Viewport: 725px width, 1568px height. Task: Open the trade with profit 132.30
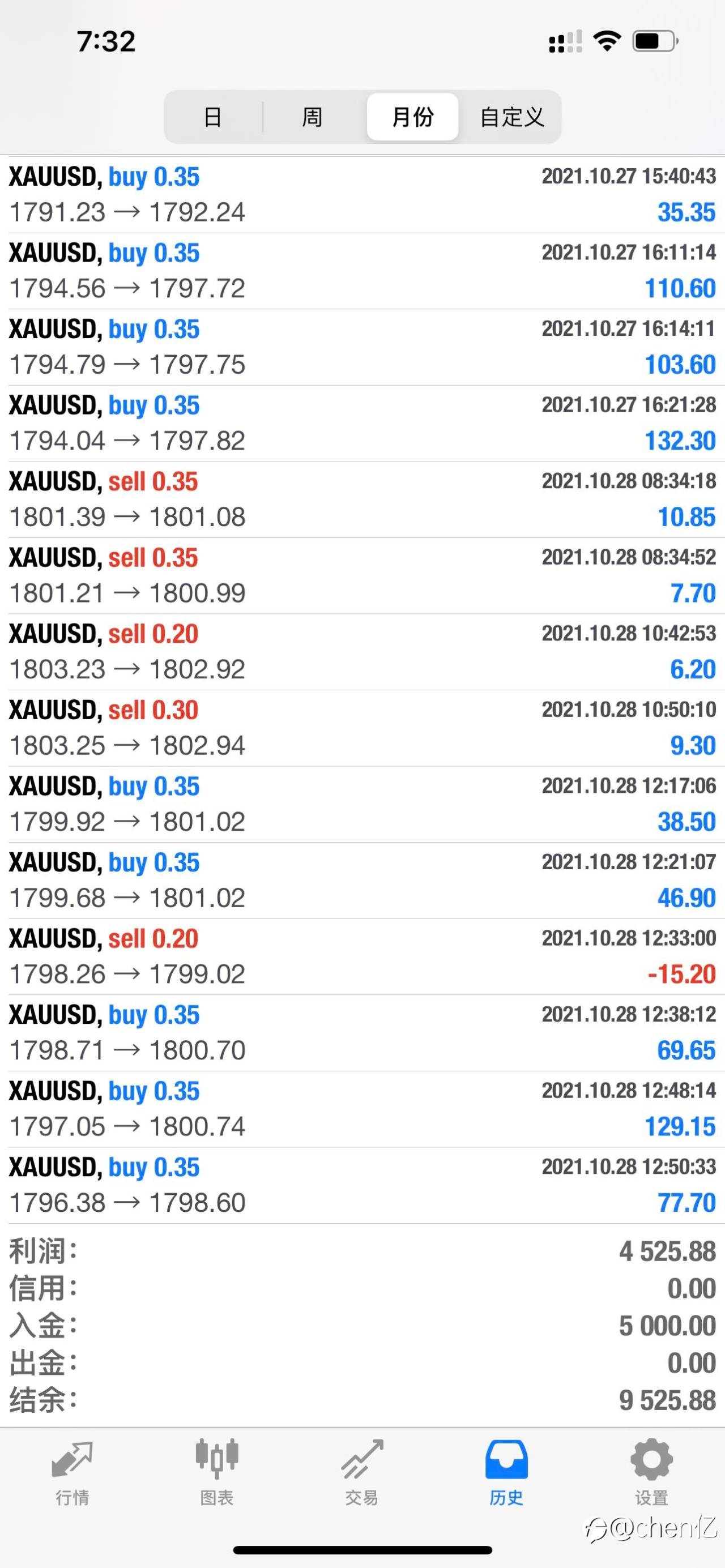(362, 423)
